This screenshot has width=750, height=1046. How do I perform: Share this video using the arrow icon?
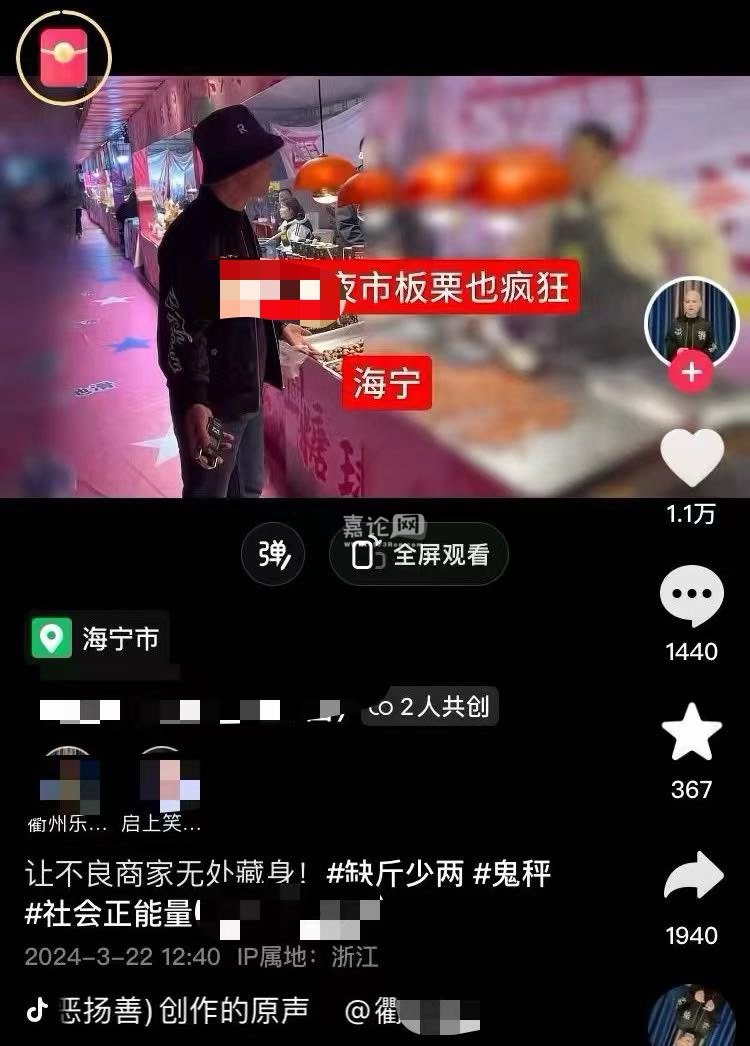click(692, 876)
